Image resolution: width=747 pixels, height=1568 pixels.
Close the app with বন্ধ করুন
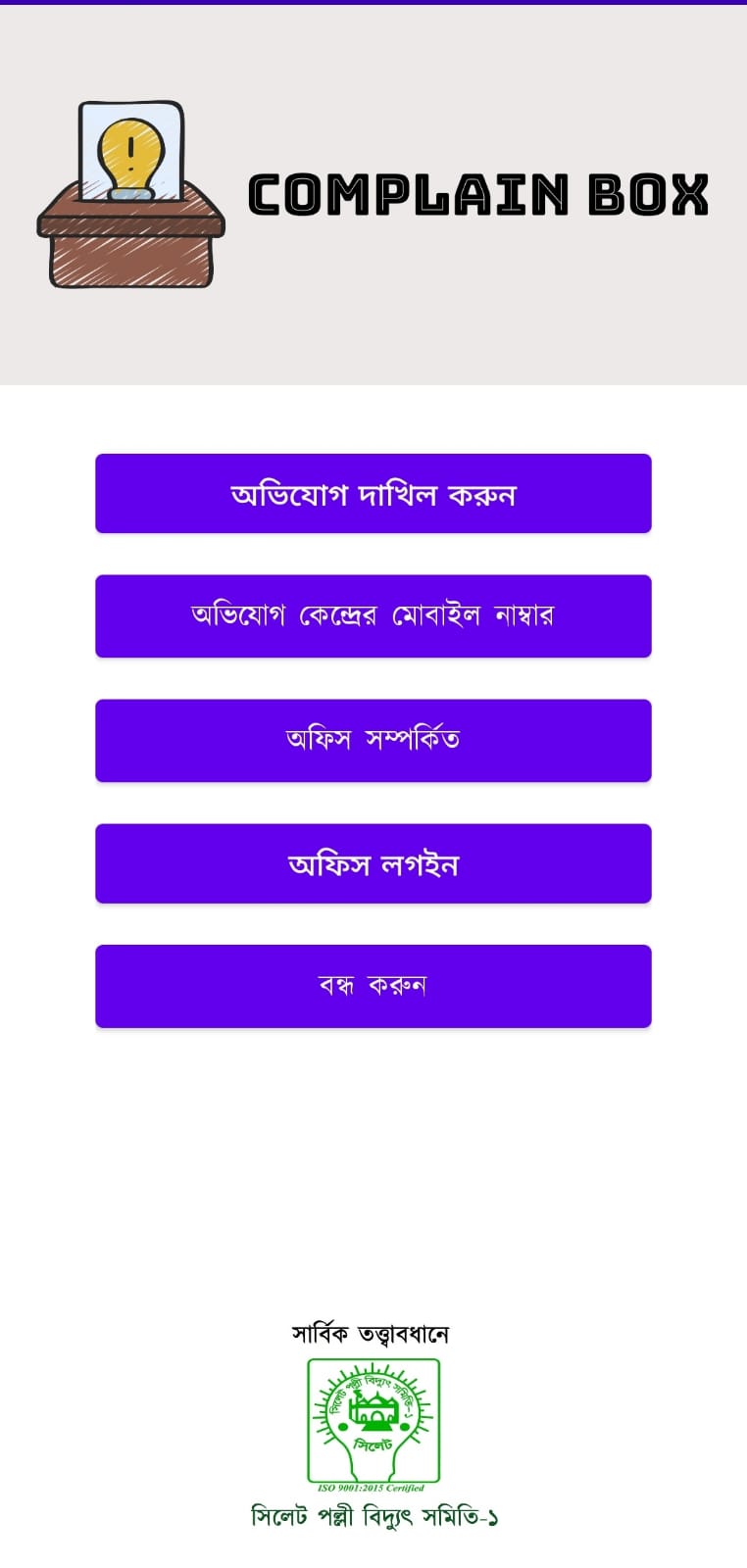point(373,986)
